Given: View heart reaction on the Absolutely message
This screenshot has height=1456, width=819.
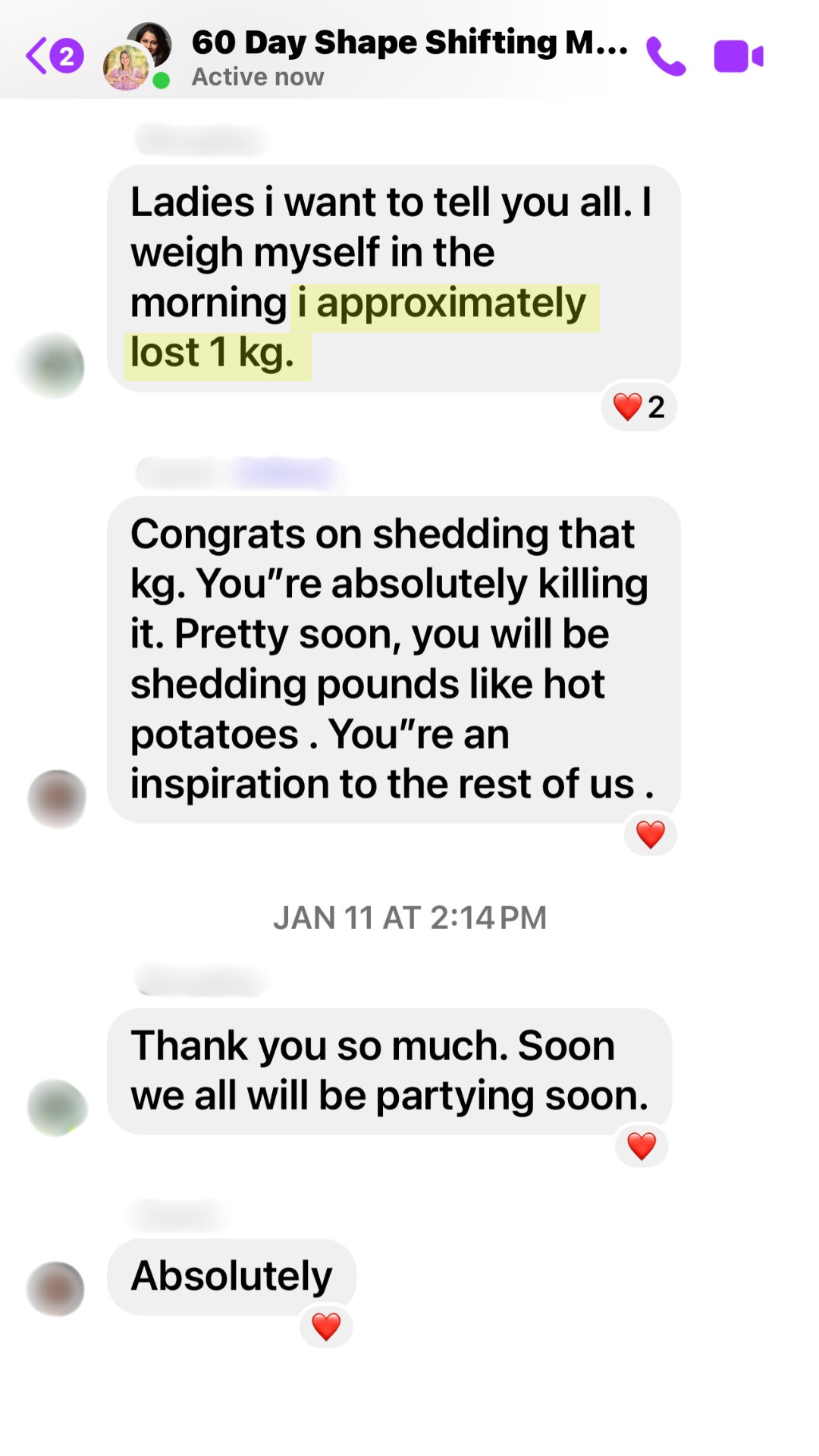Looking at the screenshot, I should click(326, 1326).
